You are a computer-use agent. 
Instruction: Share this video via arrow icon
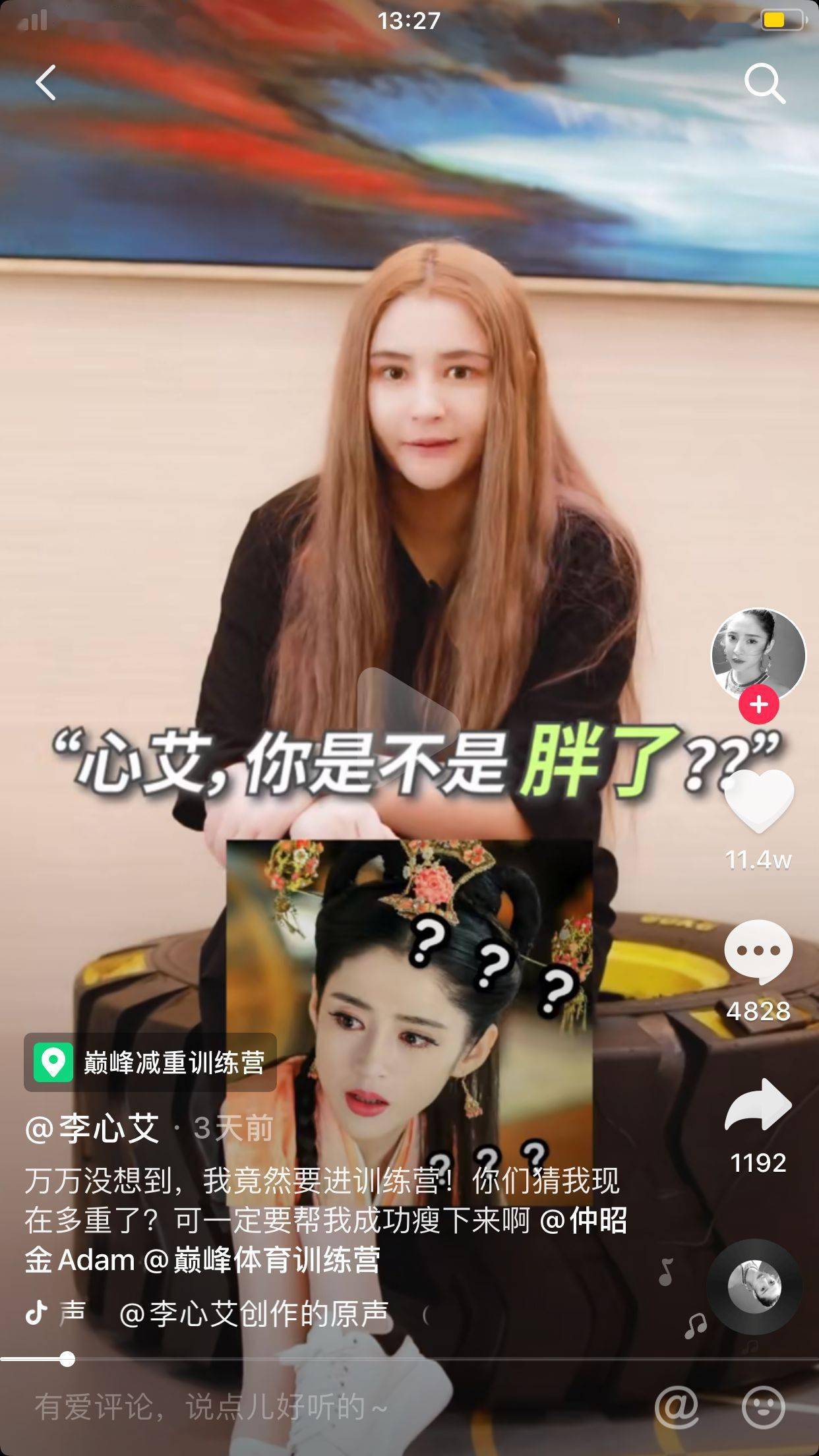click(x=758, y=1105)
